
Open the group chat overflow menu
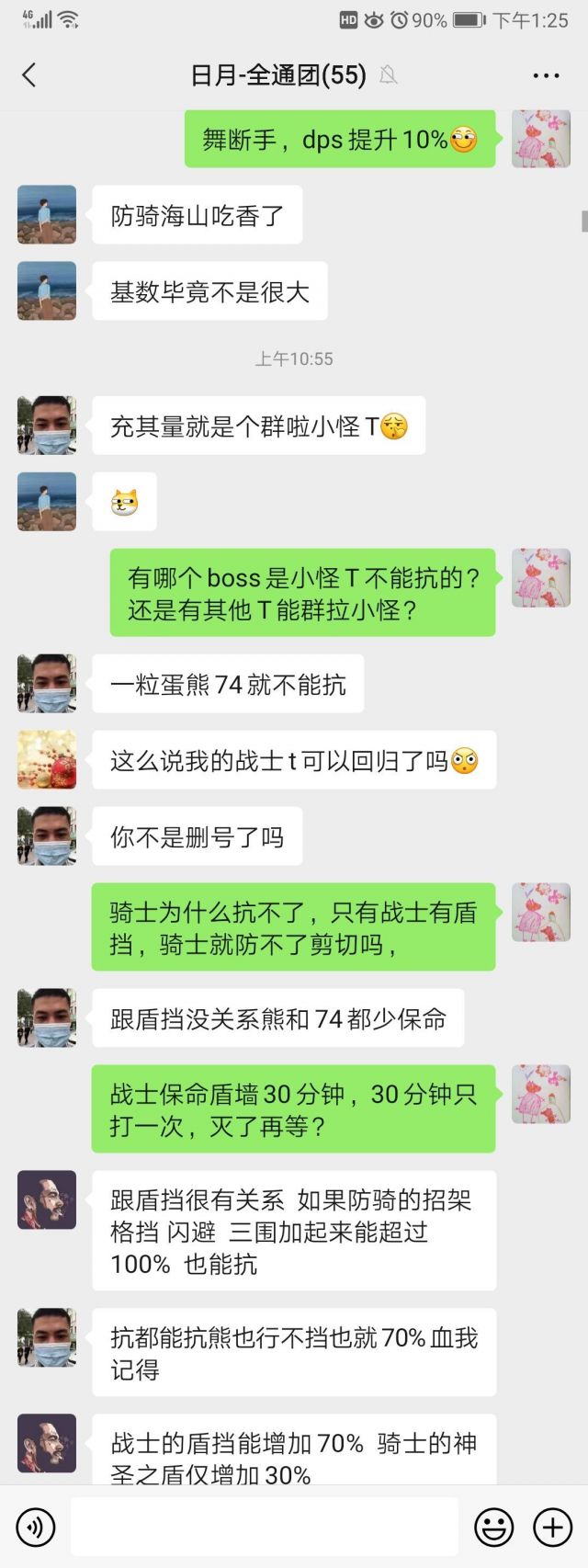pos(546,75)
